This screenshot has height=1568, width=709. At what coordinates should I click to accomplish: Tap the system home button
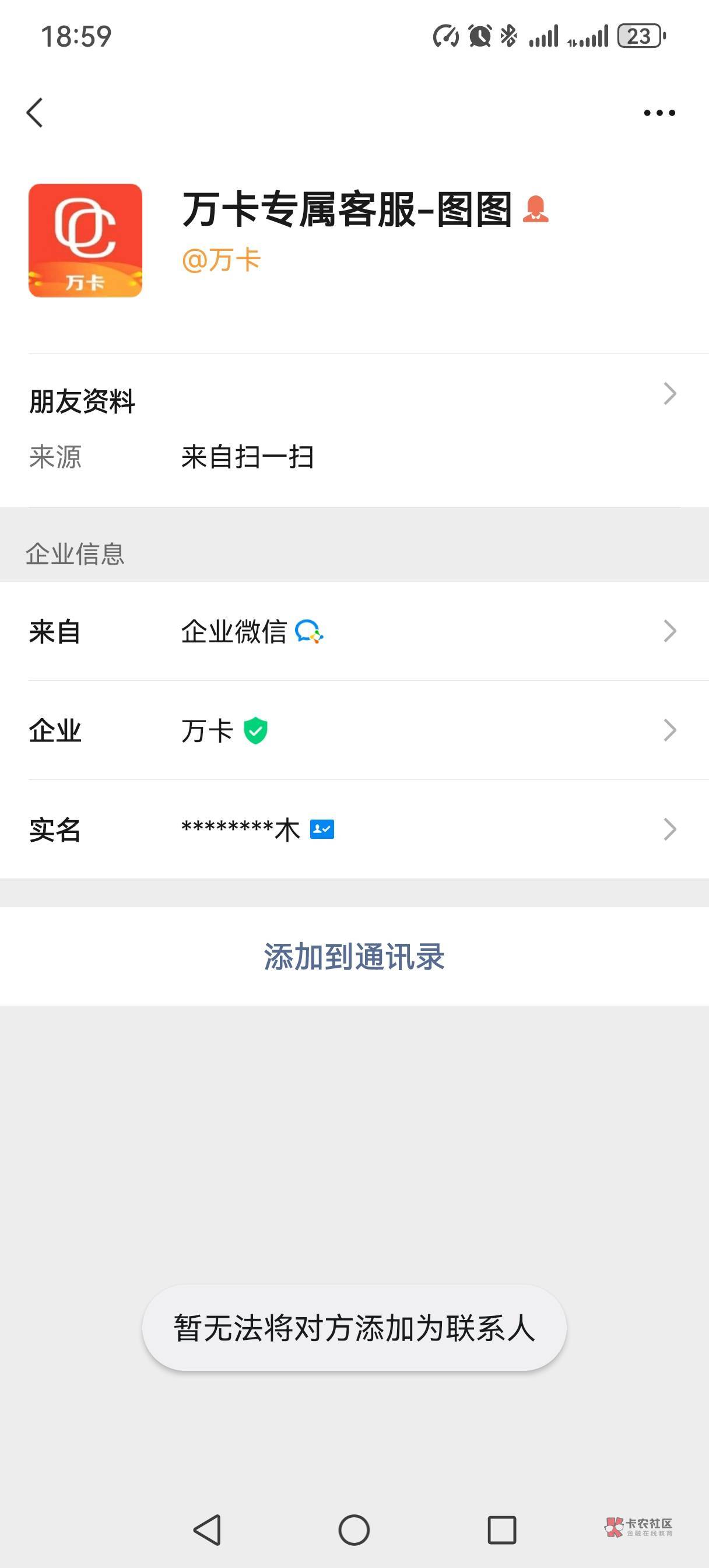[x=354, y=1529]
